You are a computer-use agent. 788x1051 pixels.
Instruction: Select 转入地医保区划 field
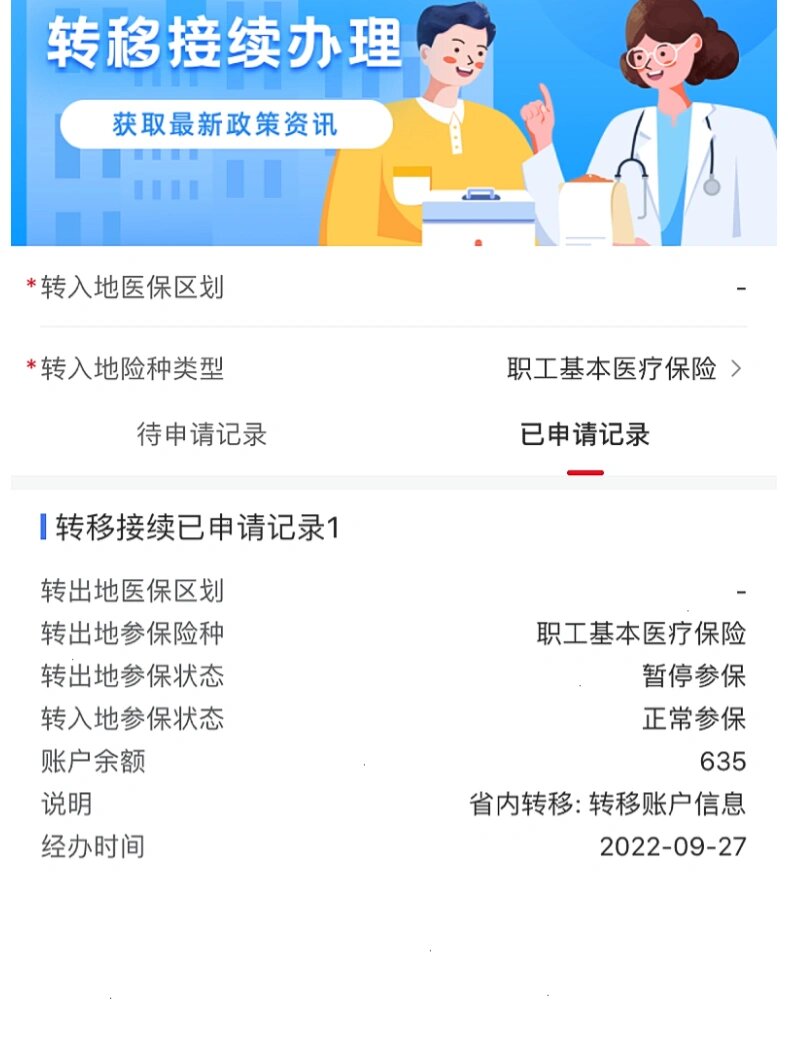point(393,288)
